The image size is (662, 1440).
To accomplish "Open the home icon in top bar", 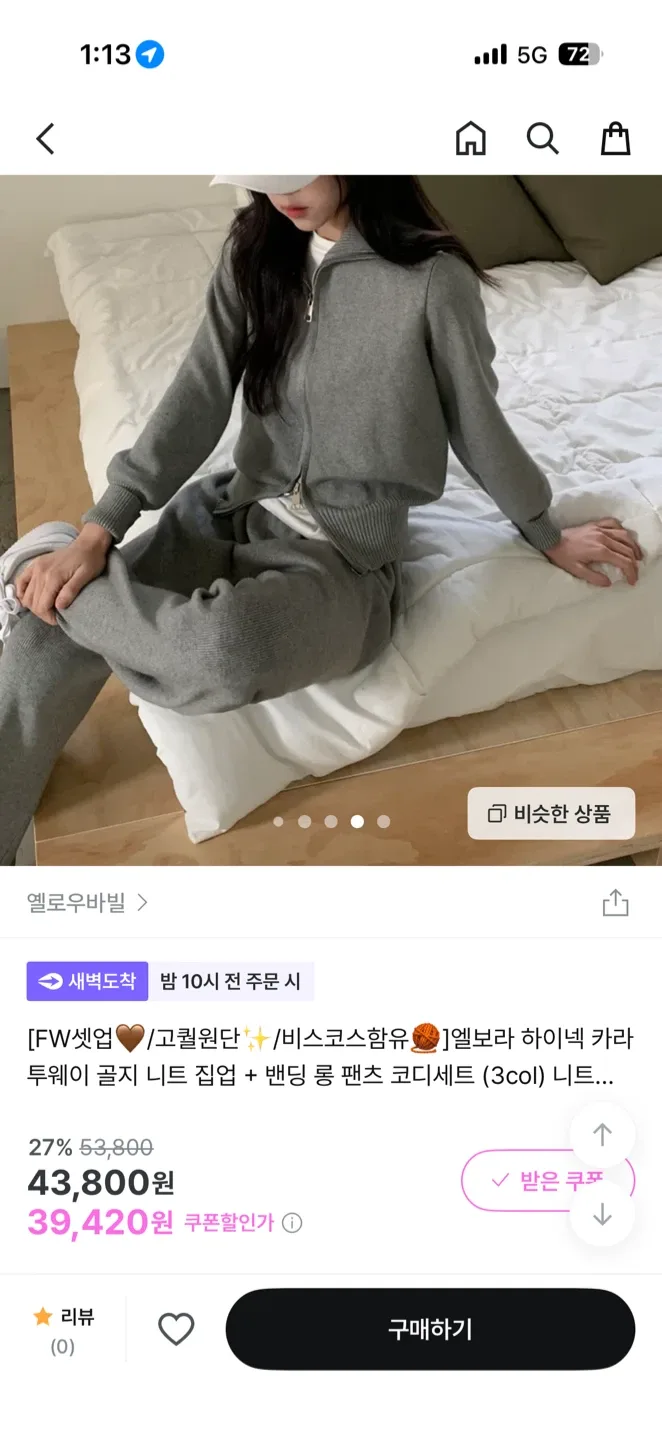I will (470, 139).
